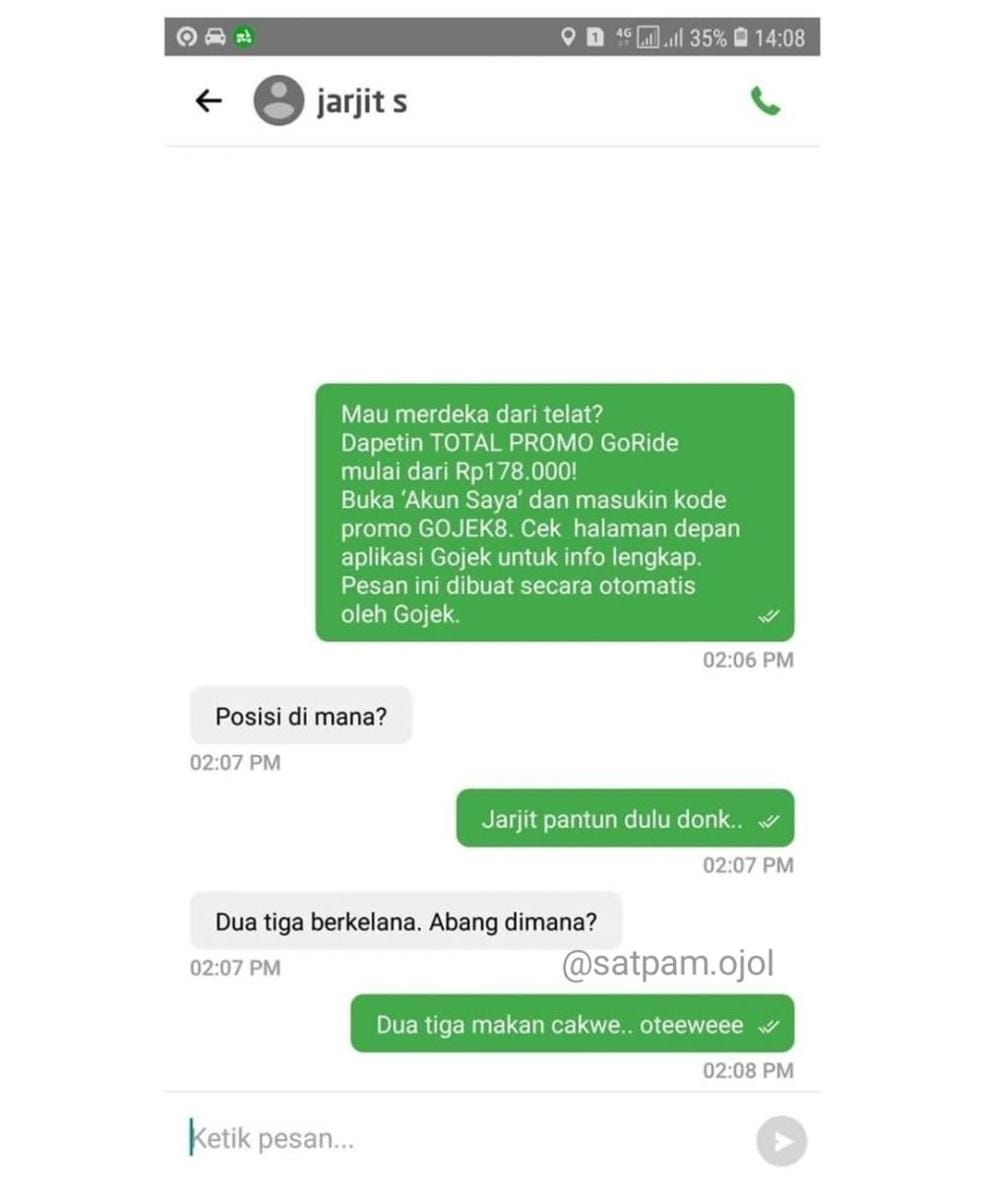The image size is (984, 1200).
Task: Tap the 02:08 PM timestamp below the last message
Action: [x=746, y=1071]
